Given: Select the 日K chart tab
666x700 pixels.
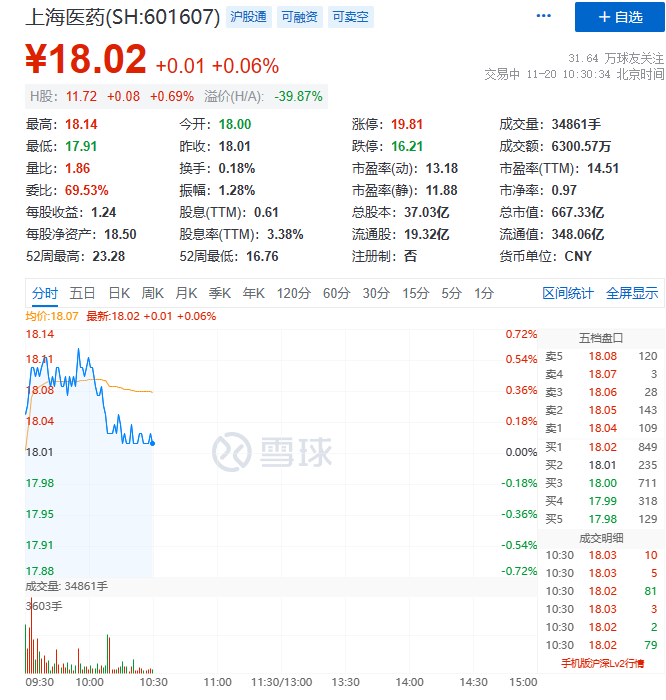Looking at the screenshot, I should tap(119, 293).
